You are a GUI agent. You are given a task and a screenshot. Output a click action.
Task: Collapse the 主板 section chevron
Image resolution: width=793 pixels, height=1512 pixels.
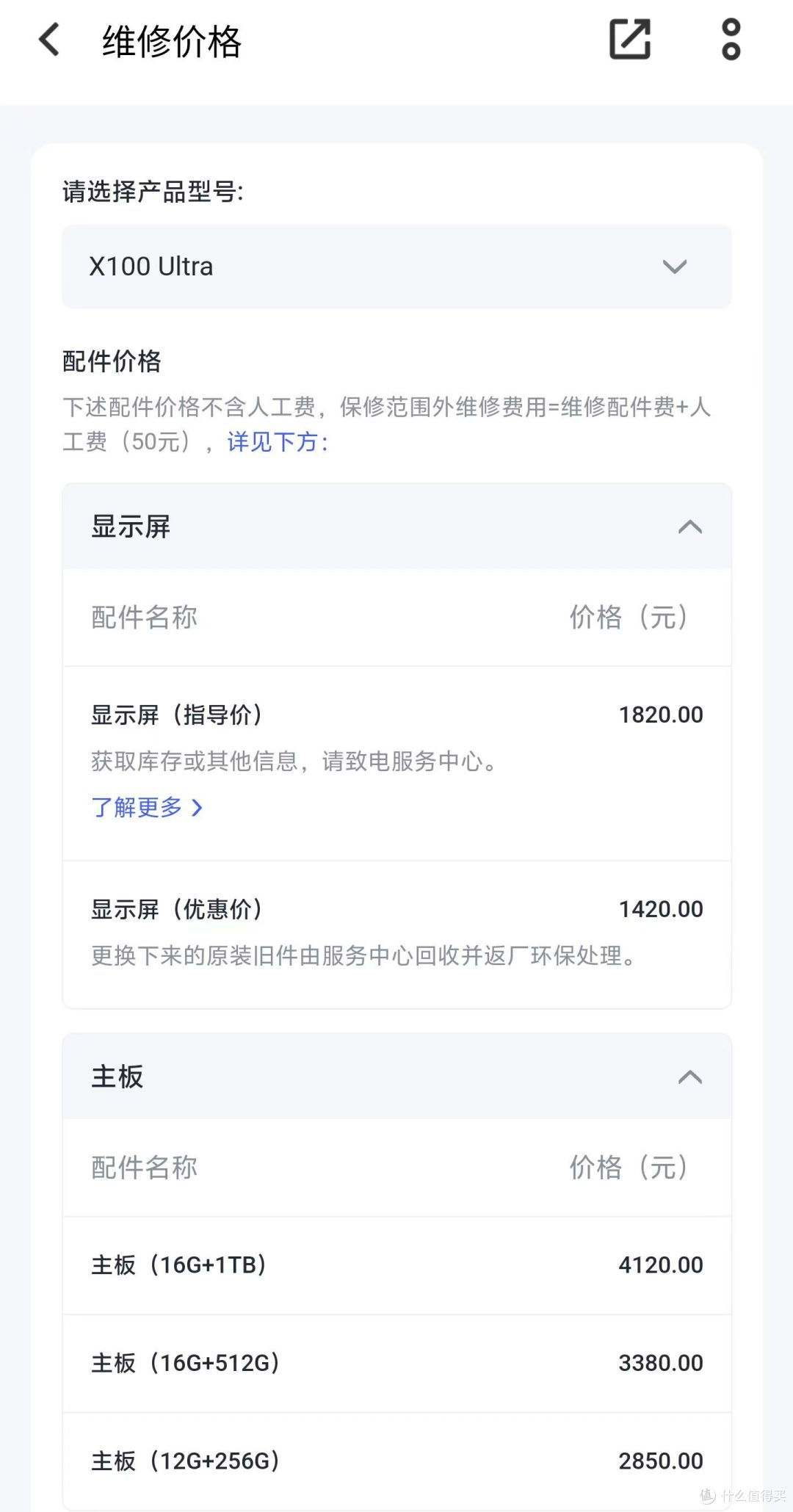pos(689,1077)
